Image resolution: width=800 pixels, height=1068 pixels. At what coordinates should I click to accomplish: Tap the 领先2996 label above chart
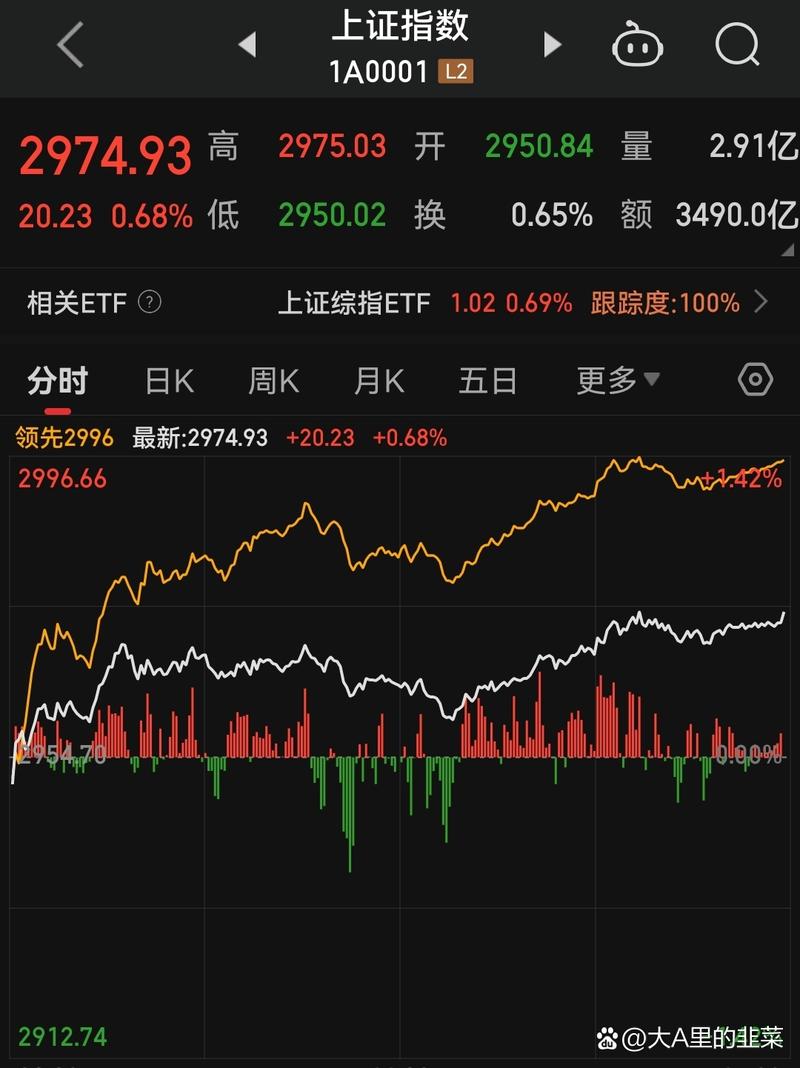pos(66,438)
